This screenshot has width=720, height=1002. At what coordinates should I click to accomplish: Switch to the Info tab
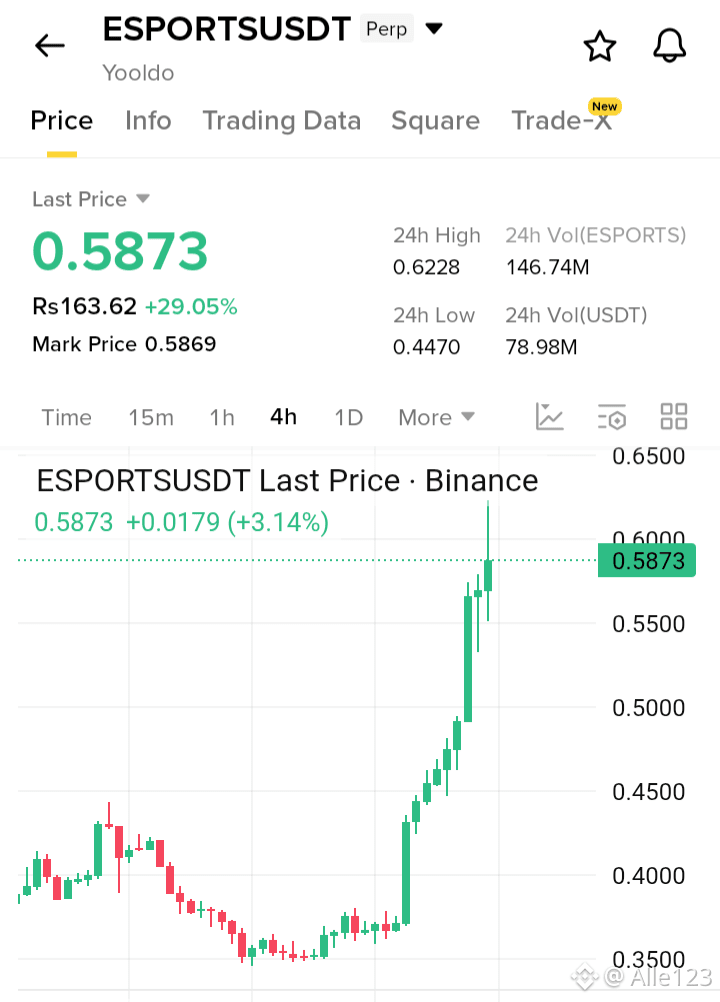coord(148,121)
